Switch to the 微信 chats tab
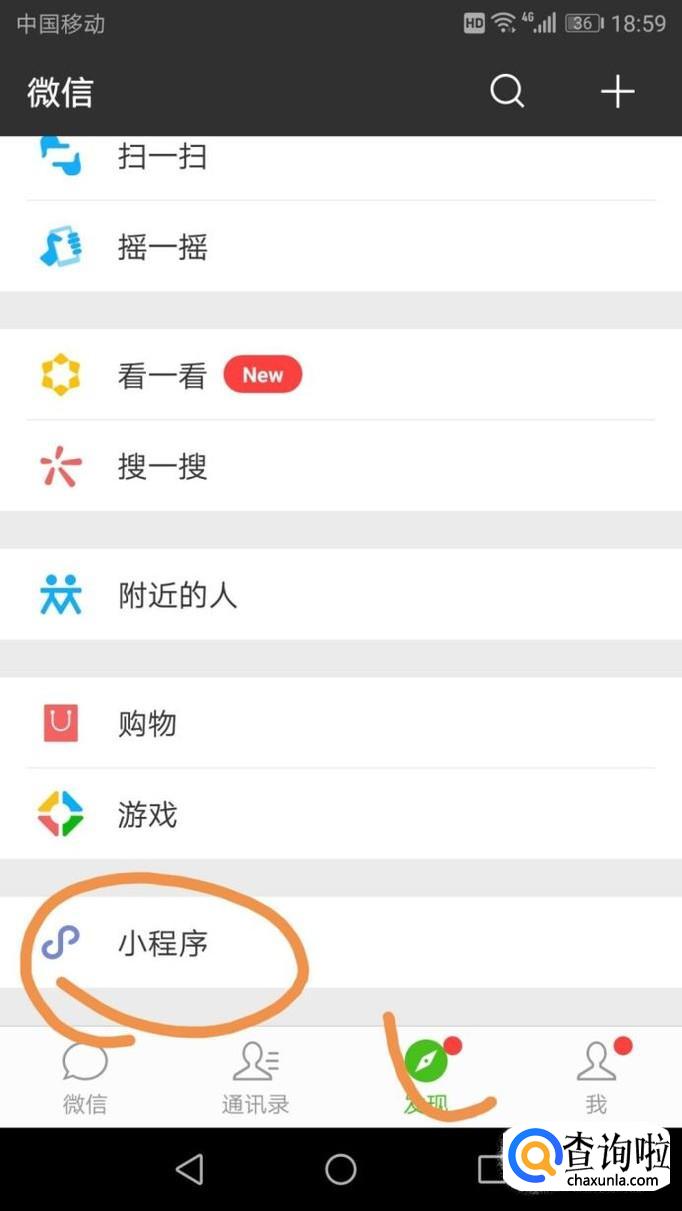Viewport: 682px width, 1211px height. (x=85, y=1078)
